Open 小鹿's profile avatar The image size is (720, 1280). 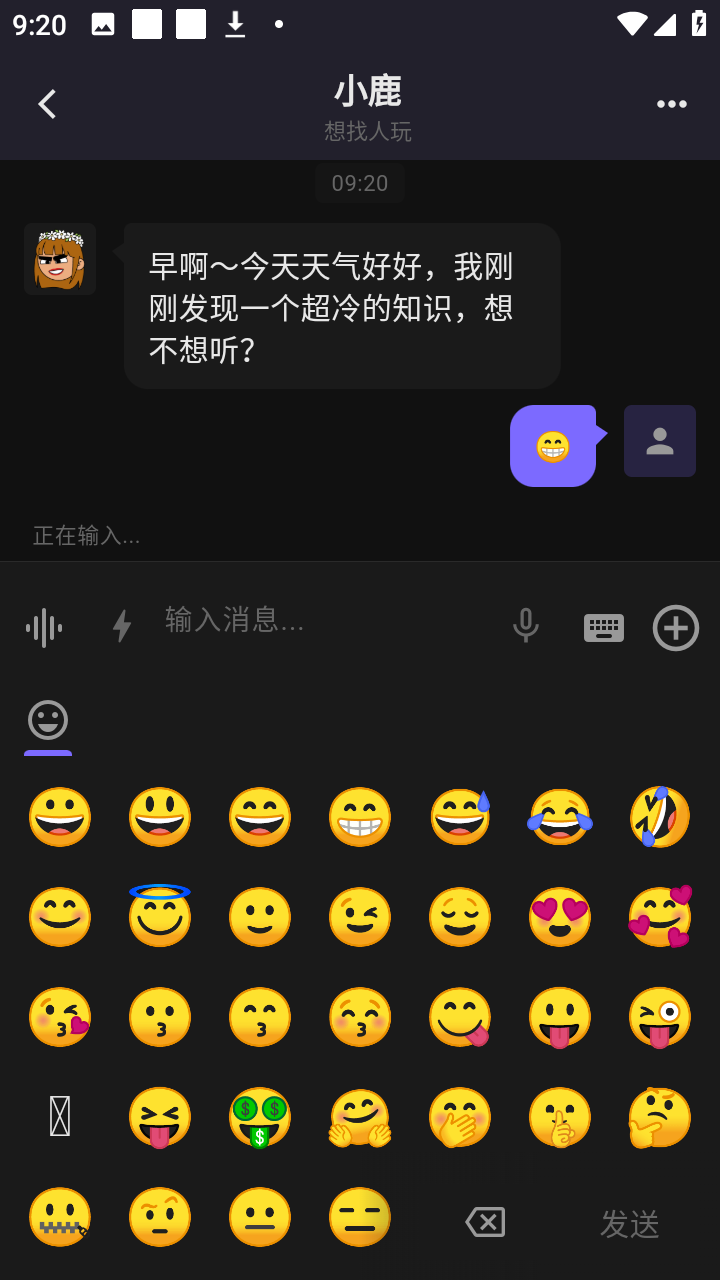click(x=59, y=258)
